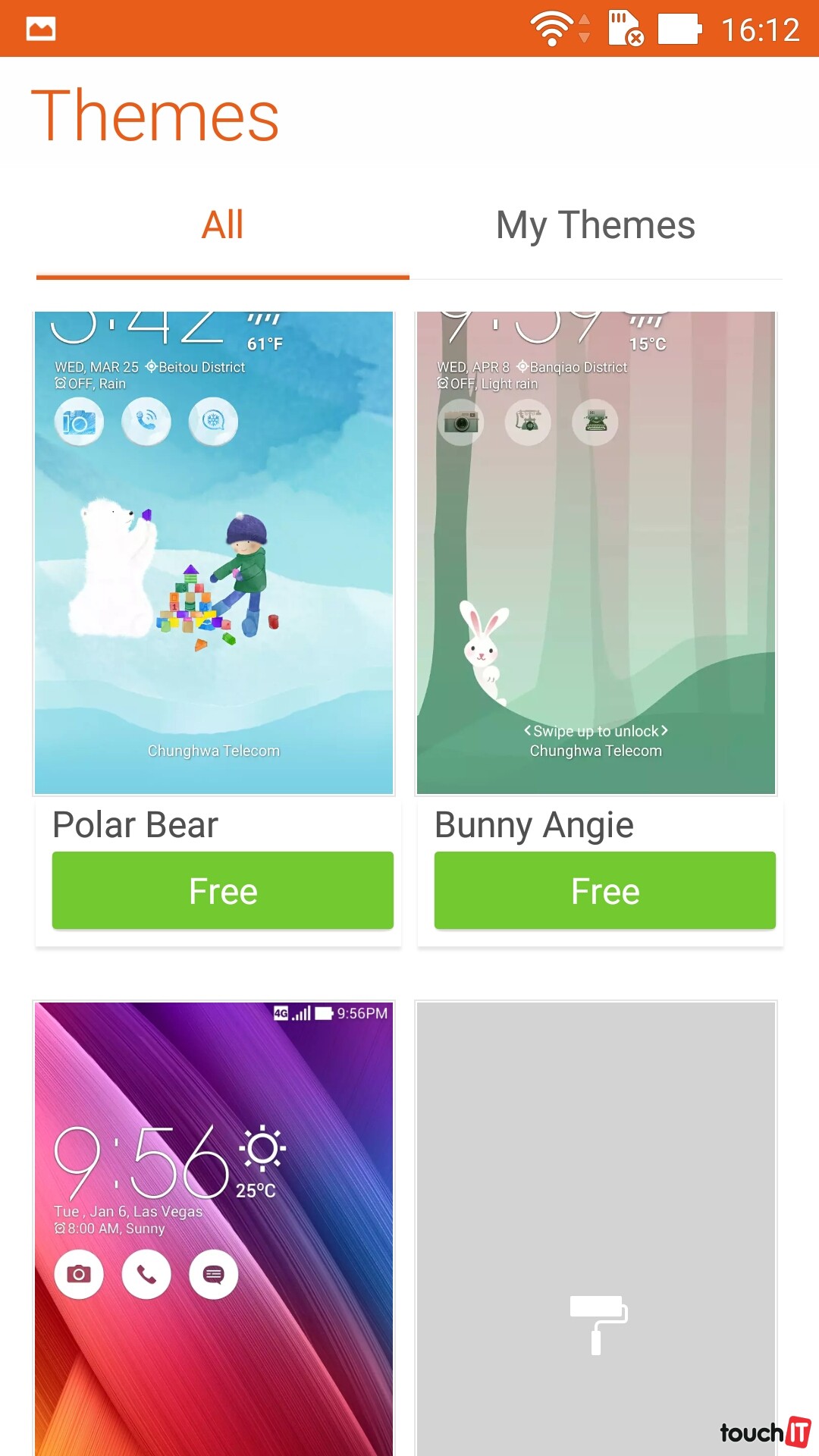Switch to the My Themes tab
This screenshot has width=819, height=1456.
tap(595, 225)
